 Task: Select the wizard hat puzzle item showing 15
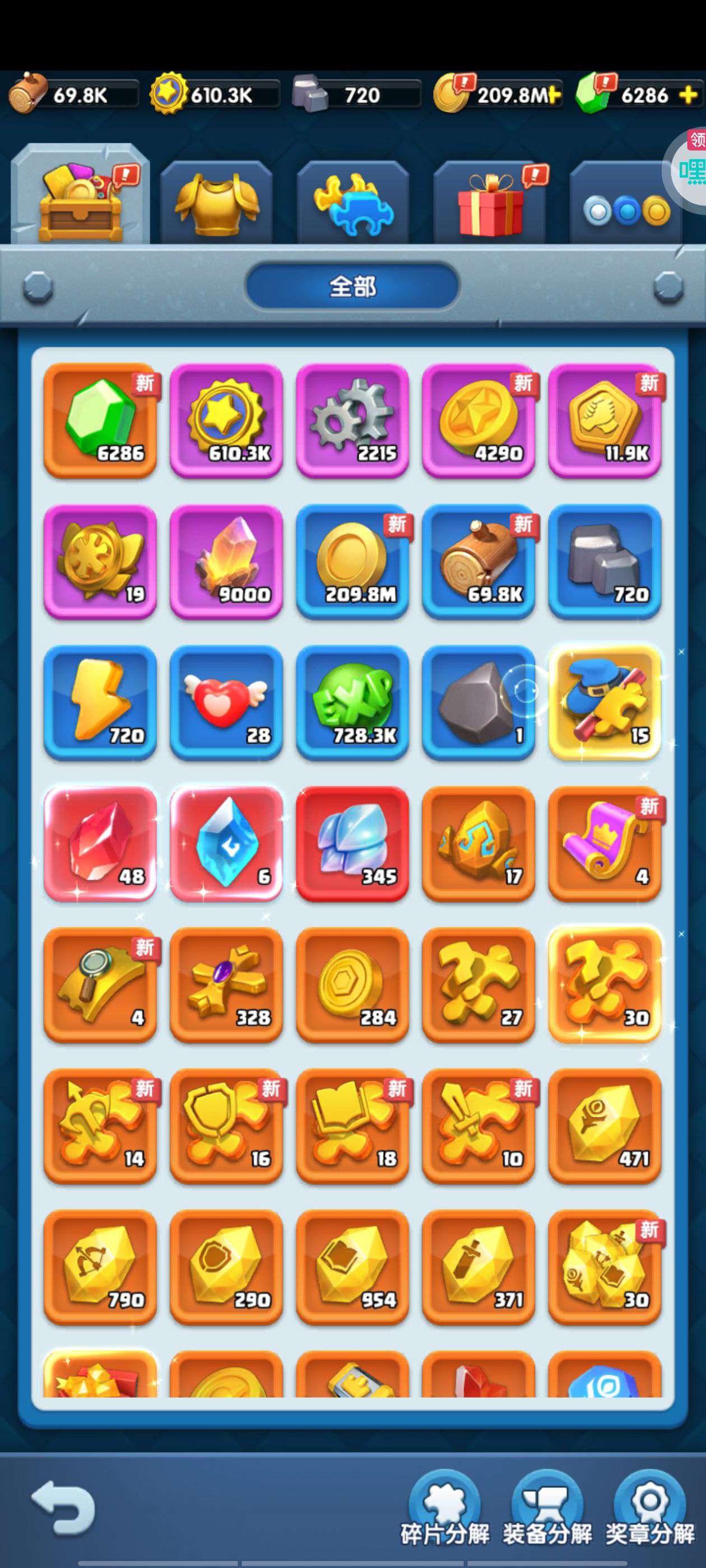(604, 702)
